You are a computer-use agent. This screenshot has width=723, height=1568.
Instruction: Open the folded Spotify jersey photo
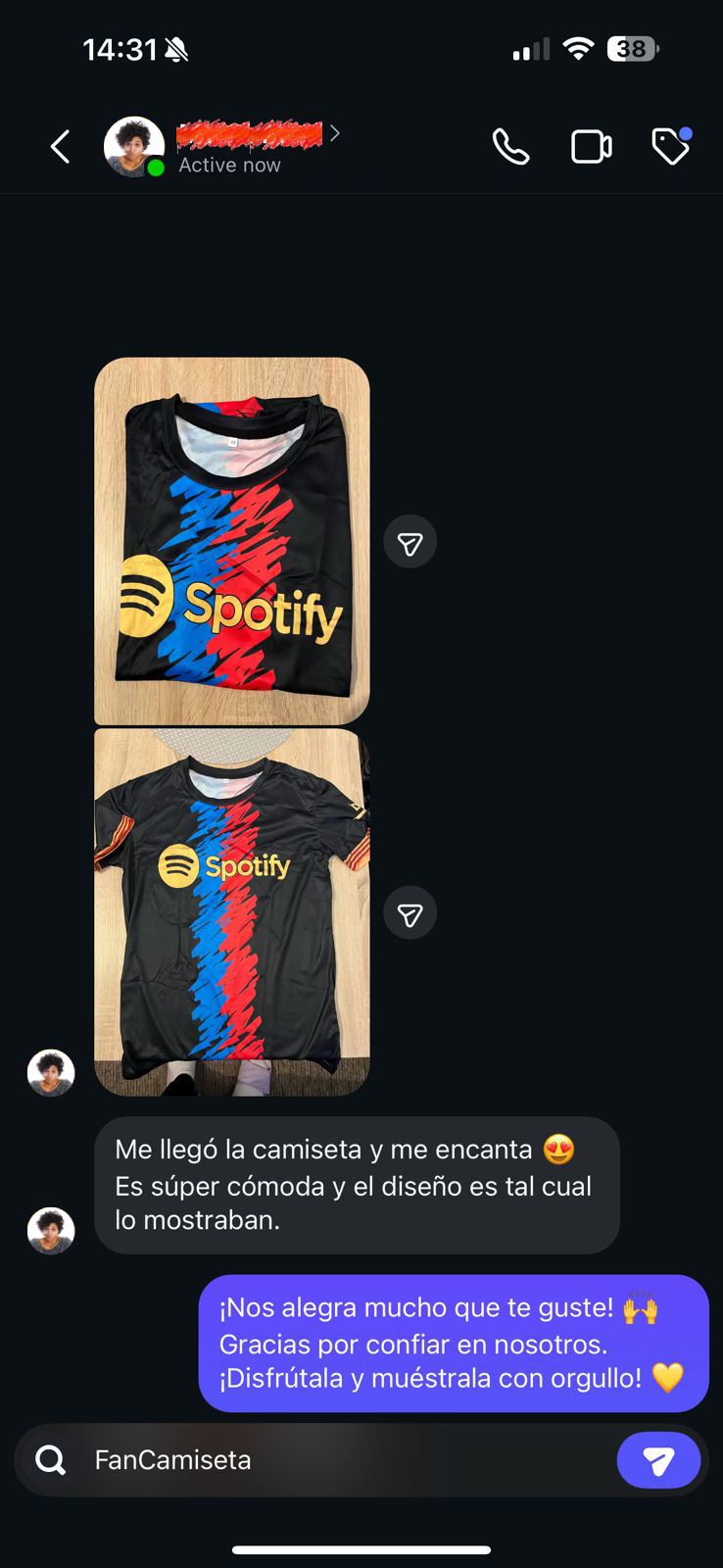232,541
